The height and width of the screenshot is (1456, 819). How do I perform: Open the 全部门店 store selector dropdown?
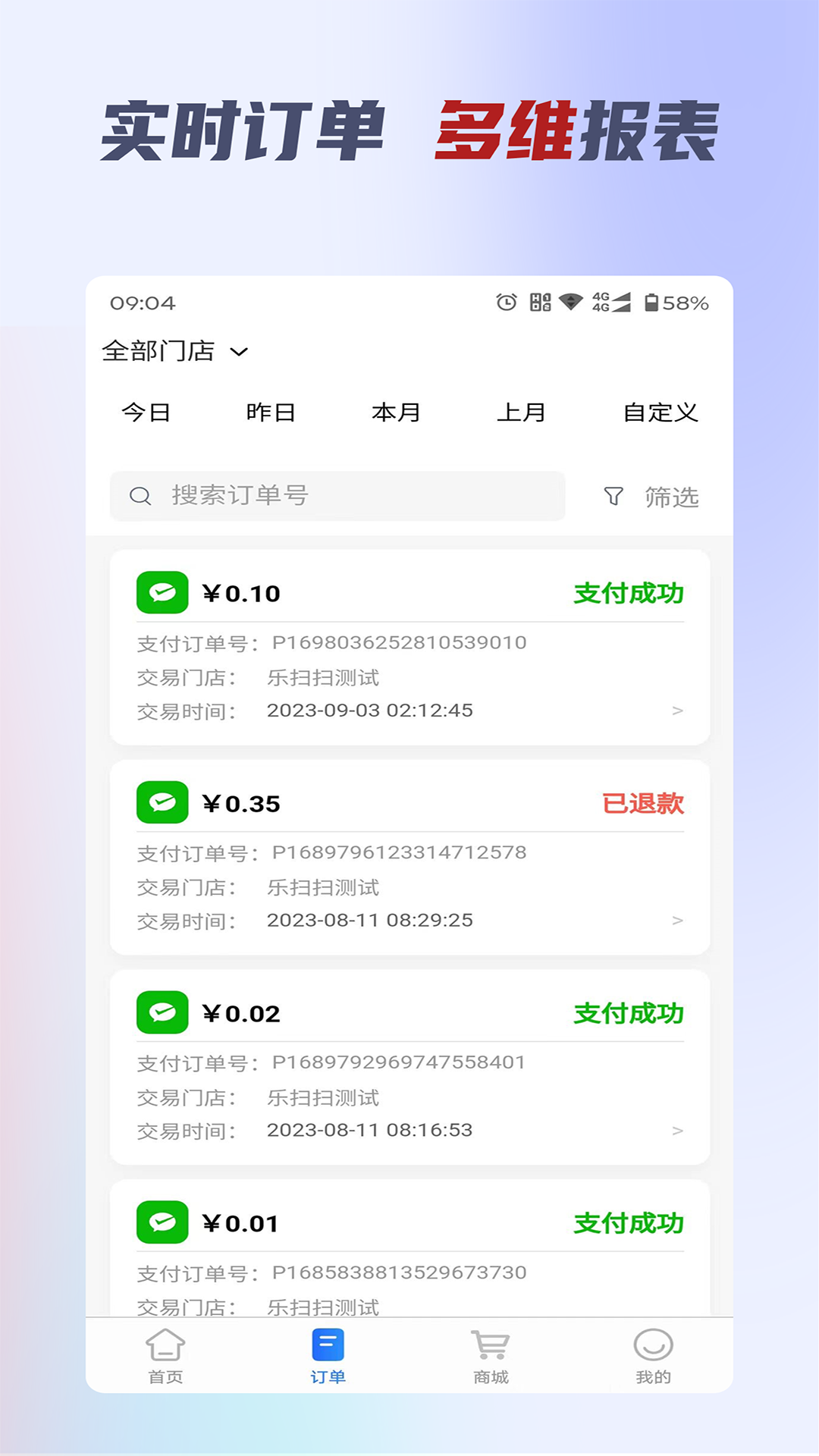point(177,350)
